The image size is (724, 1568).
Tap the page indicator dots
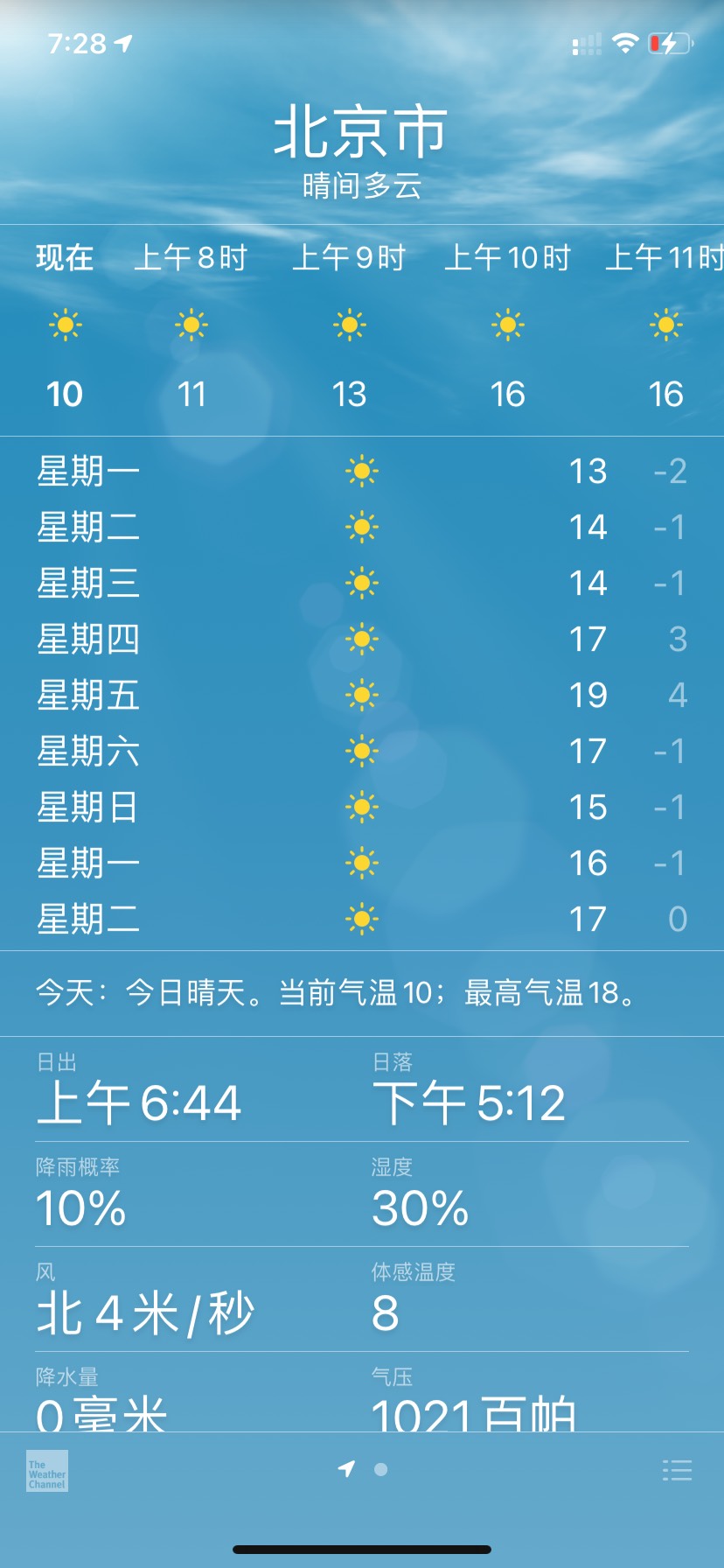pyautogui.click(x=364, y=1469)
